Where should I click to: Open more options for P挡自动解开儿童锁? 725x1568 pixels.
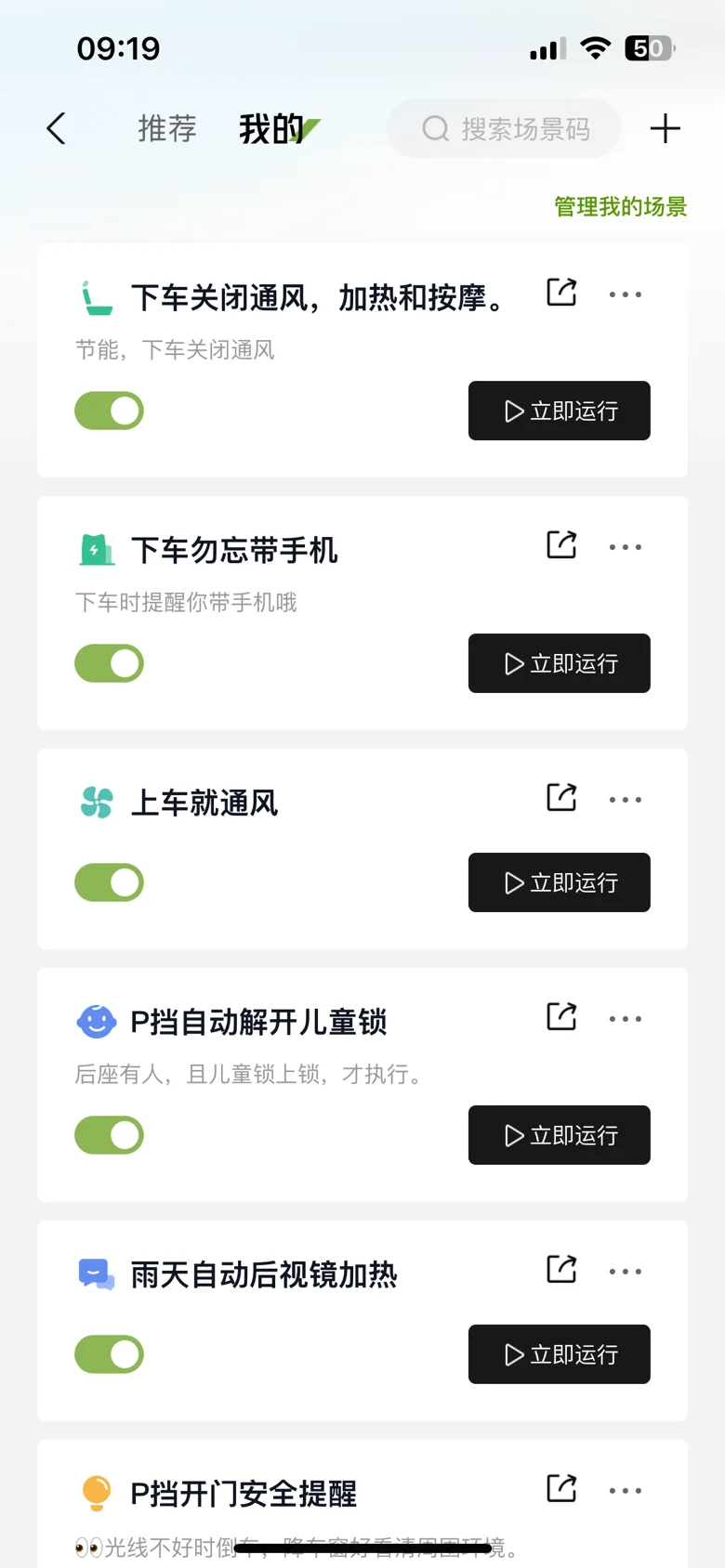[x=626, y=1019]
